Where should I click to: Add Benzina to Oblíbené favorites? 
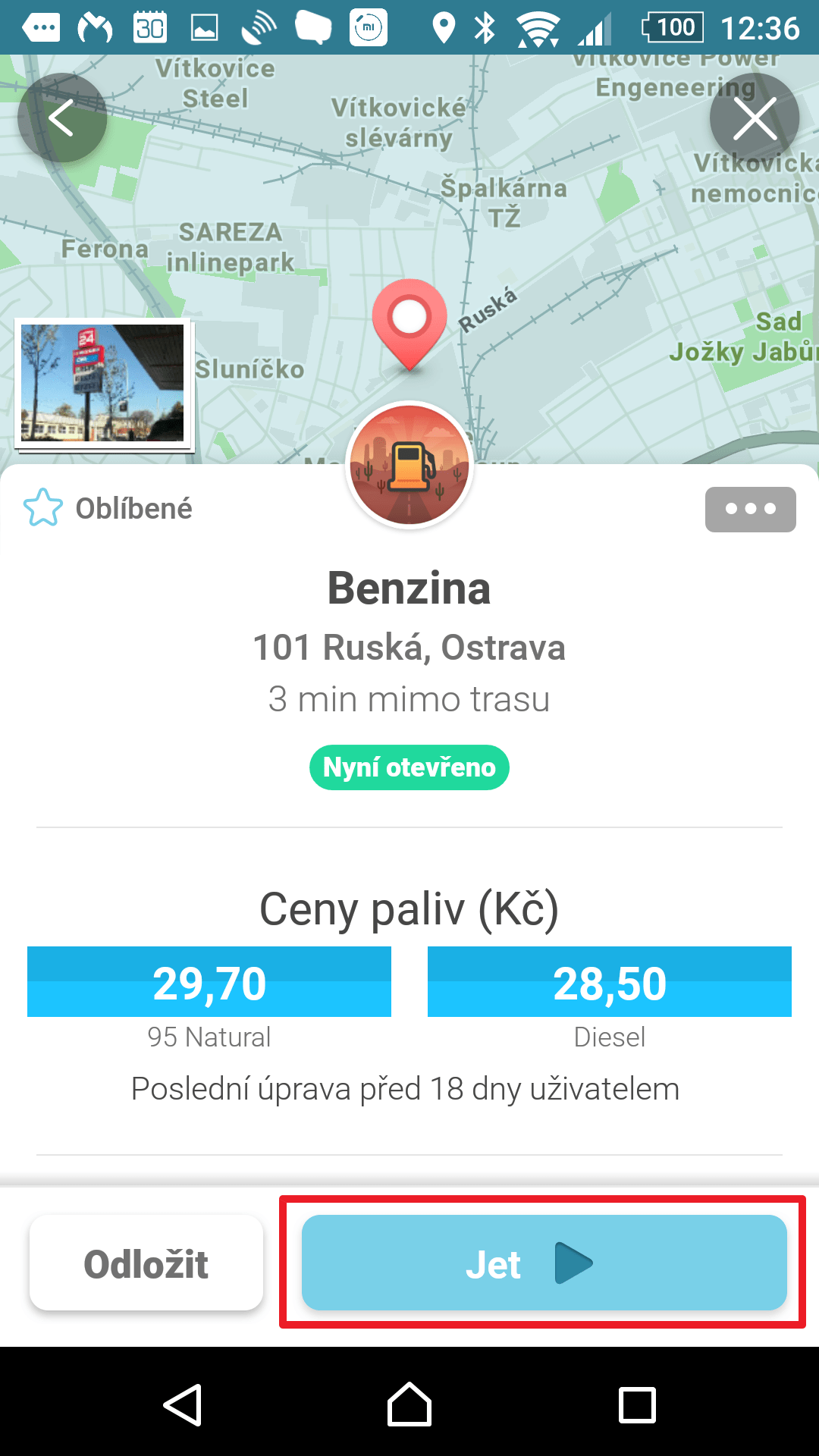tap(108, 508)
